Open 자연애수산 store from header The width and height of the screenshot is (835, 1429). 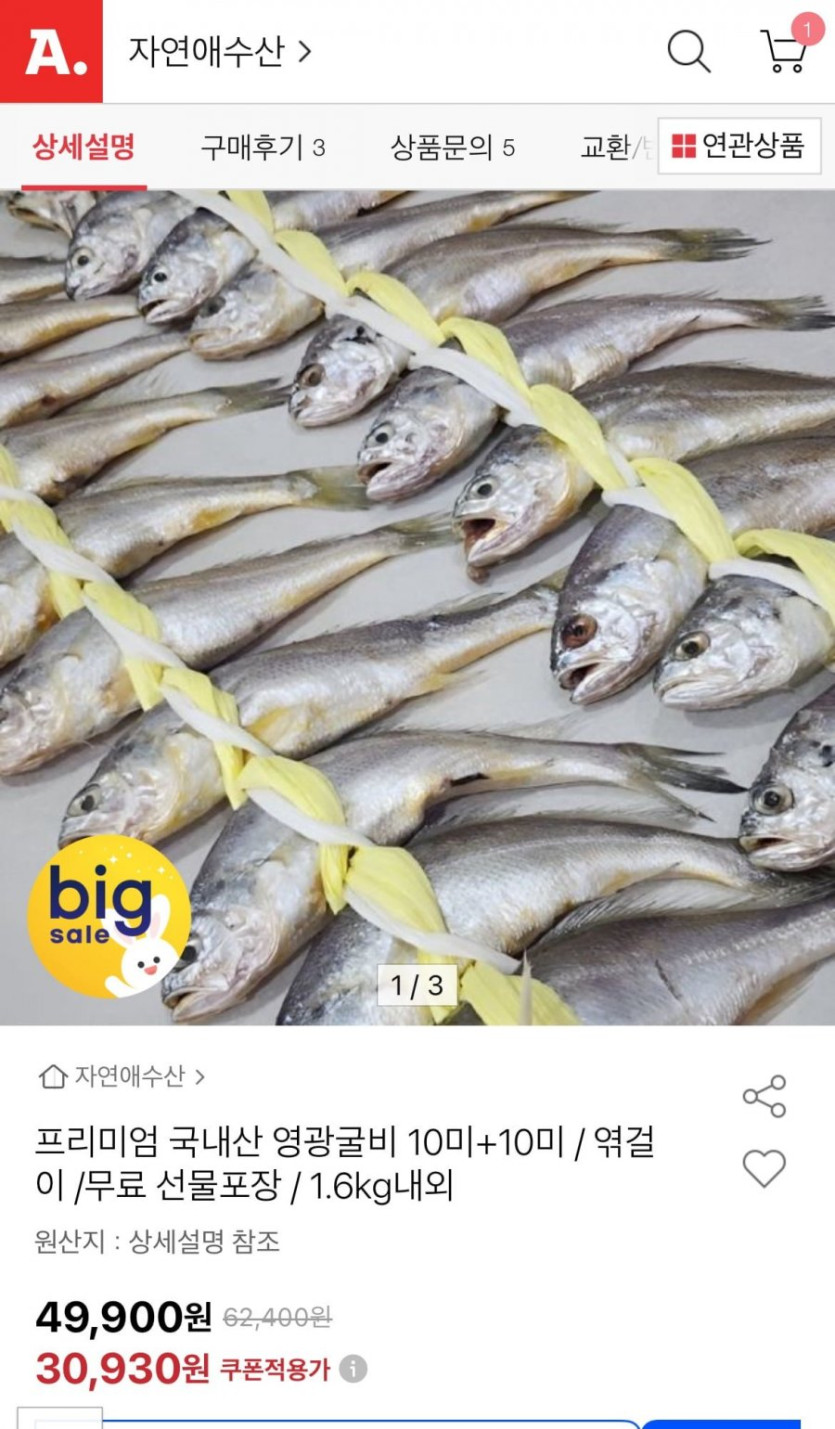220,51
